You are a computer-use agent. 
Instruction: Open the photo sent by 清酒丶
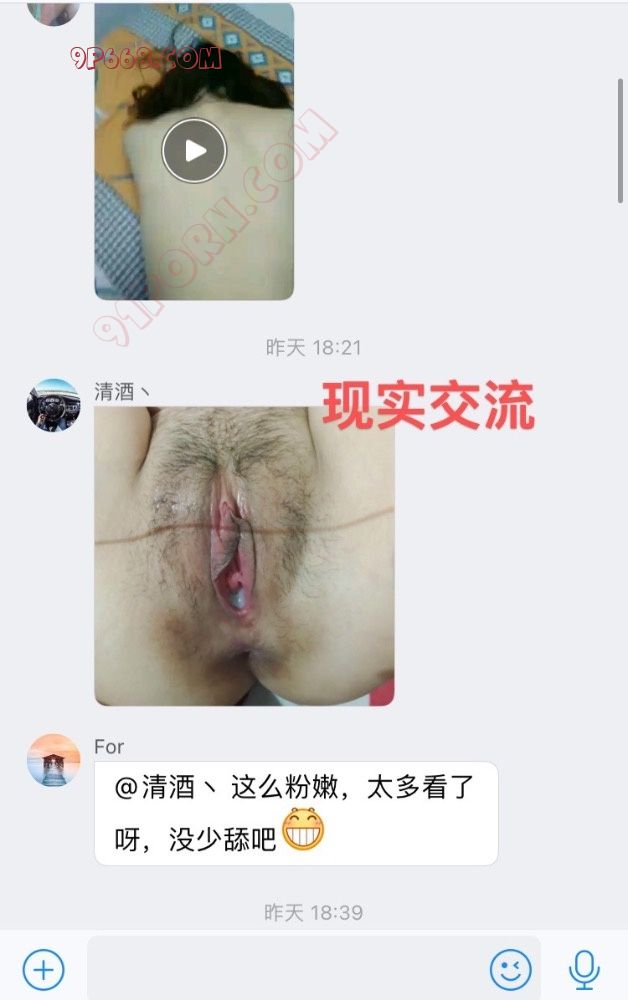tap(244, 555)
